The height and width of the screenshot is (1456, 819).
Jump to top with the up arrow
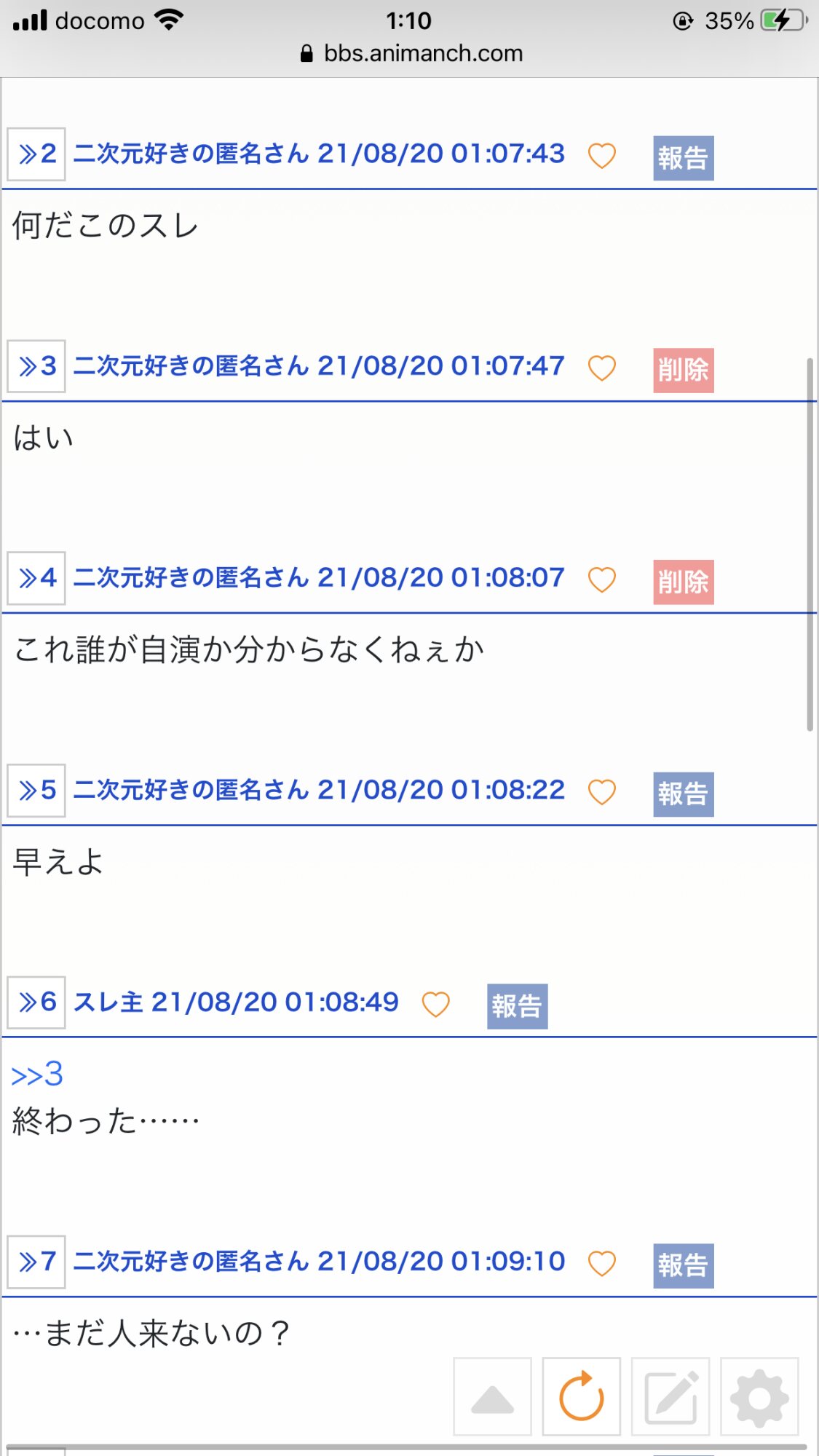click(492, 1396)
